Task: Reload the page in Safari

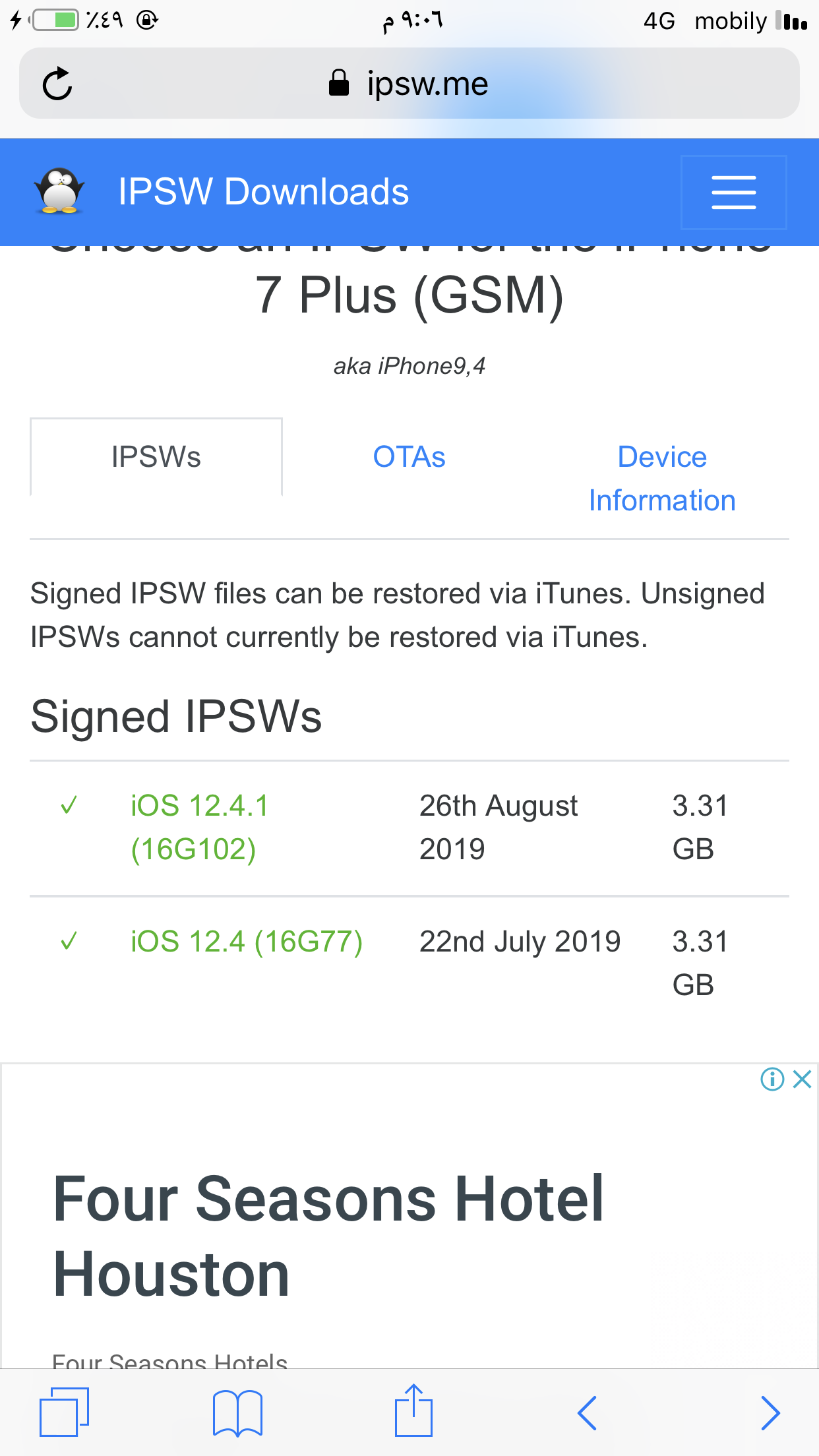Action: (57, 84)
